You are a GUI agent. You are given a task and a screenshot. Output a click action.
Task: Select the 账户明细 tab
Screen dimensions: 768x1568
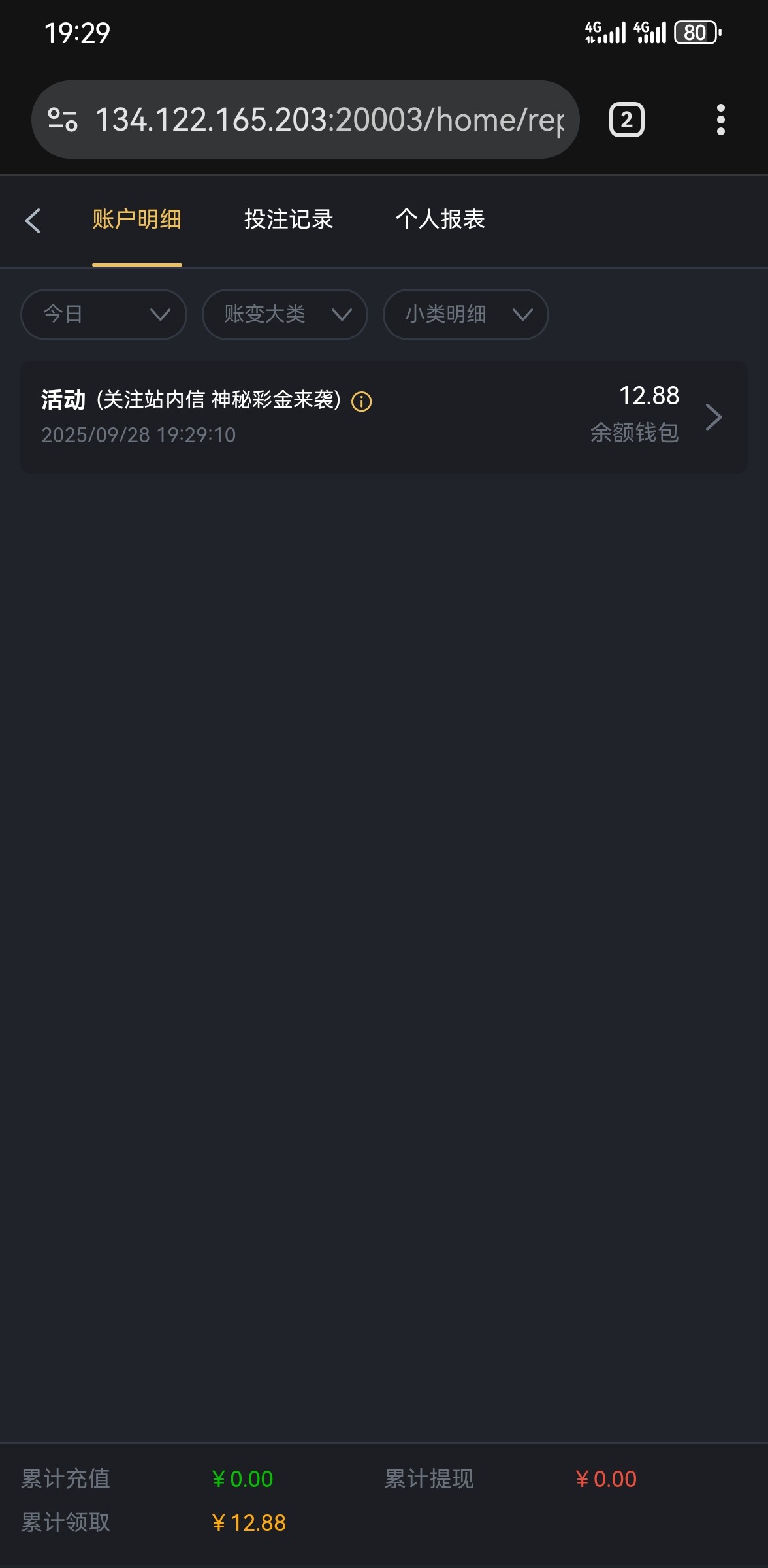(136, 220)
